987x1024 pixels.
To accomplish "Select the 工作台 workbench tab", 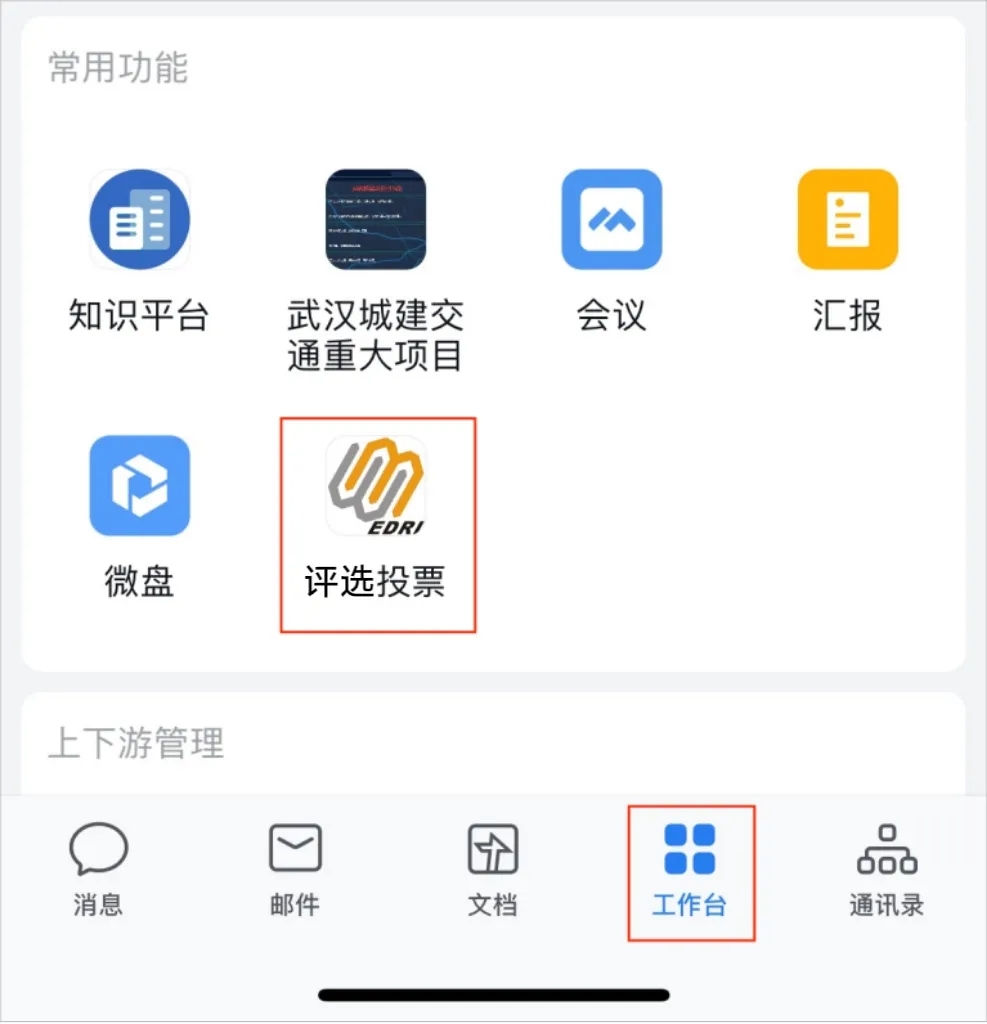I will 690,870.
